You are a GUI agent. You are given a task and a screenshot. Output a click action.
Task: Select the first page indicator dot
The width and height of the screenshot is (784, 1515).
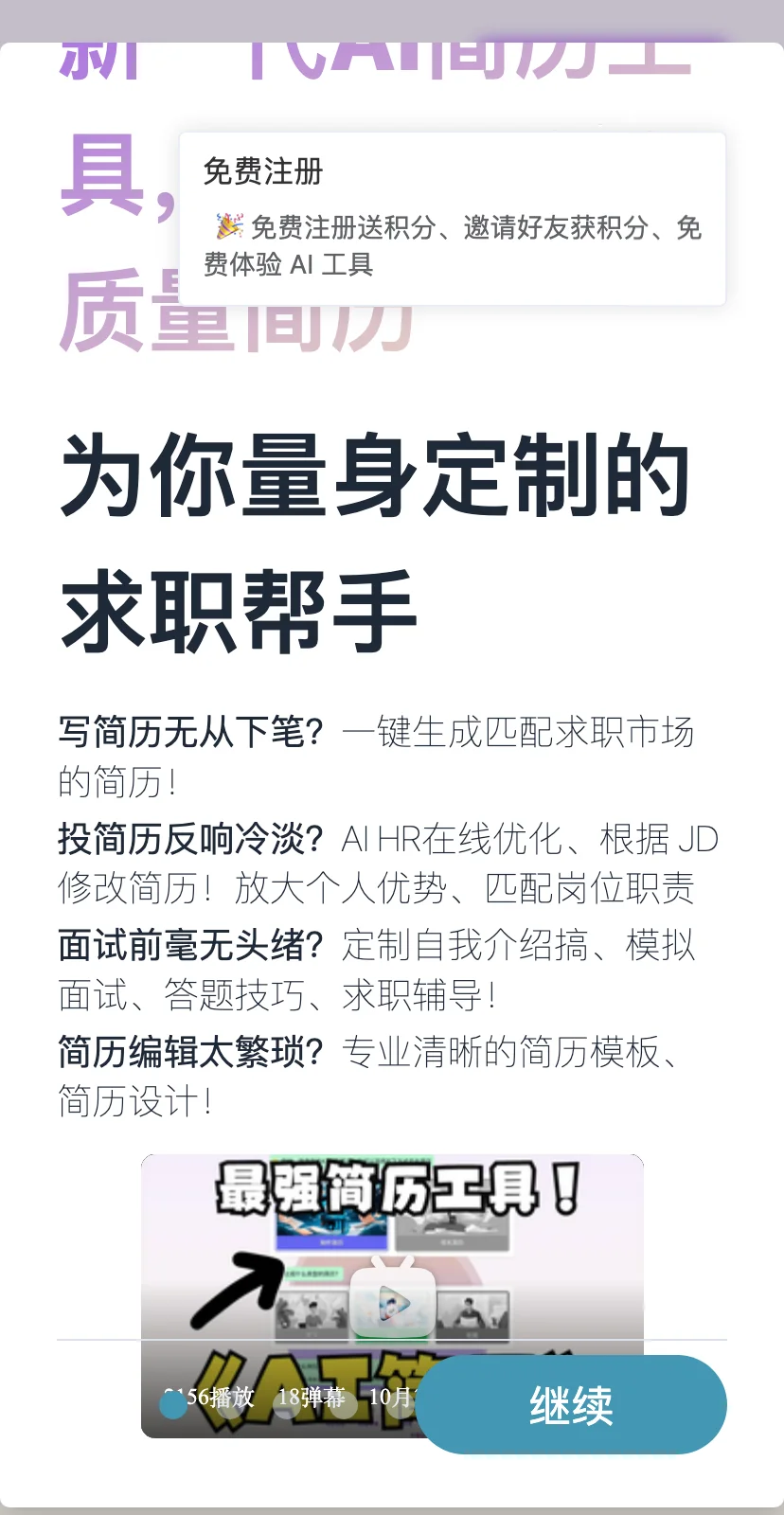pos(173,1405)
